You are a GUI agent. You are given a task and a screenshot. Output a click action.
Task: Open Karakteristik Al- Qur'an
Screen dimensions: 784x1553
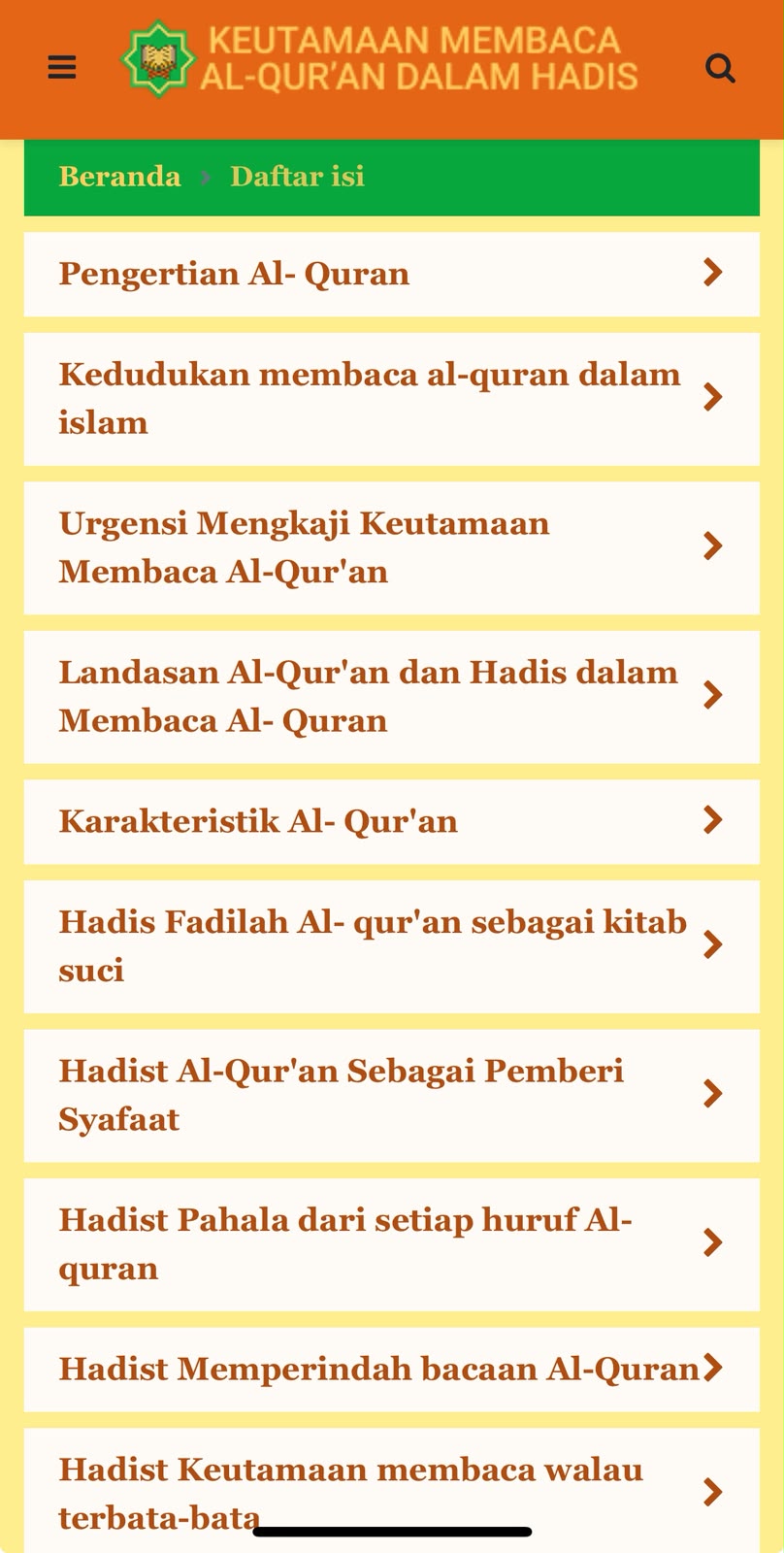tap(392, 821)
